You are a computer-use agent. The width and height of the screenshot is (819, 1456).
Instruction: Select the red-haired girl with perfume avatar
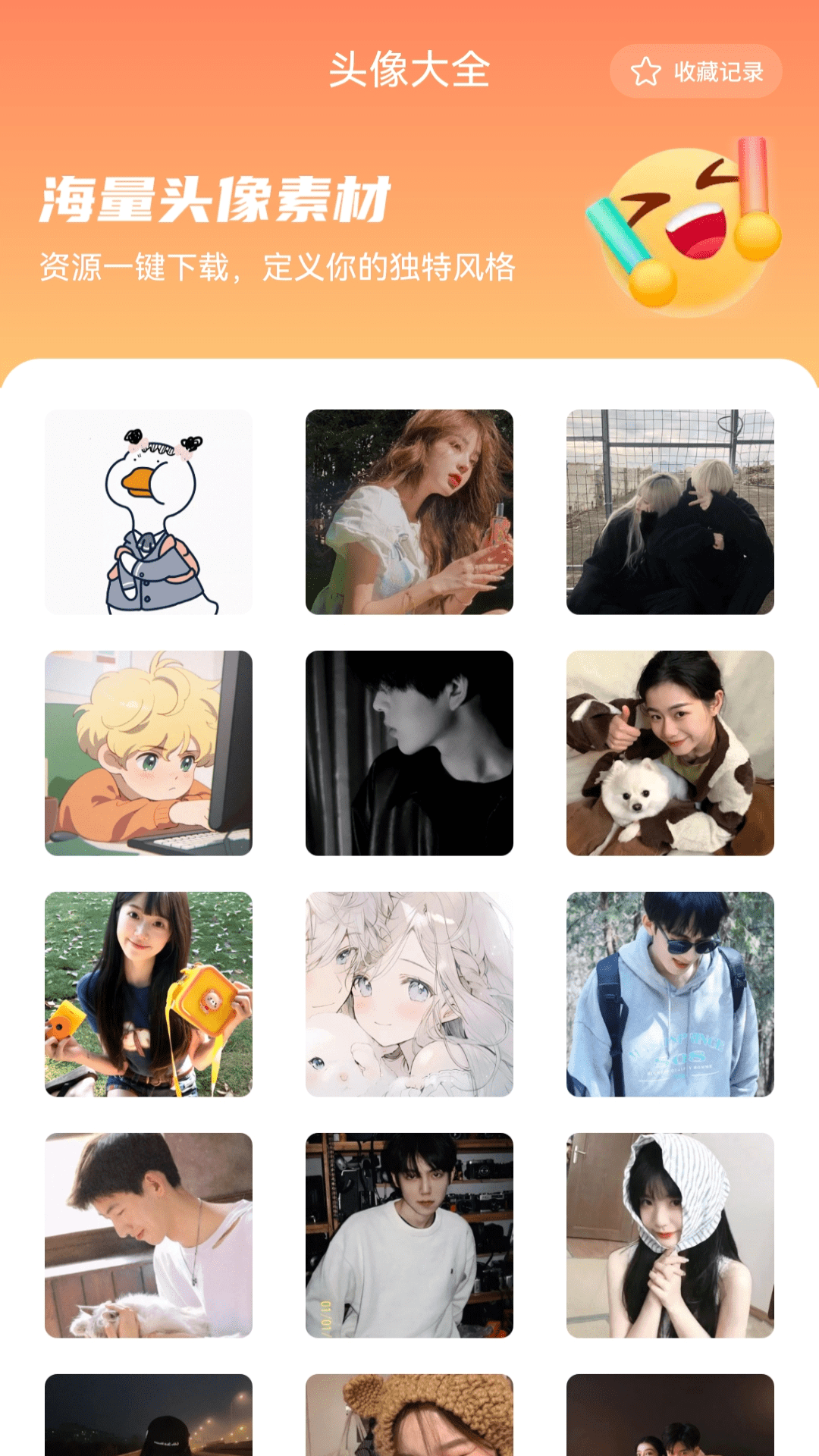coord(409,512)
